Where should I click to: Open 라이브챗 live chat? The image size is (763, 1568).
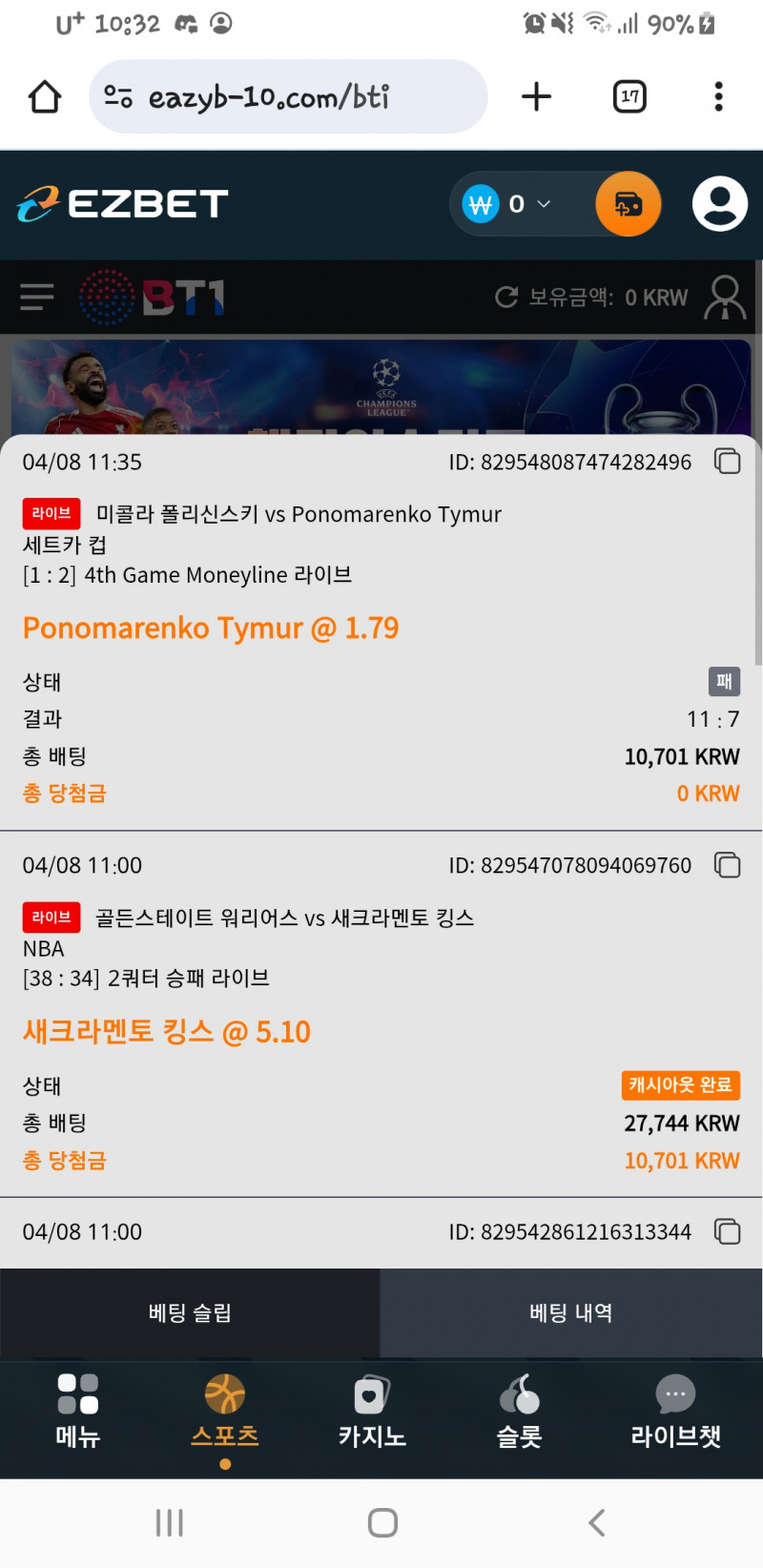point(675,1412)
